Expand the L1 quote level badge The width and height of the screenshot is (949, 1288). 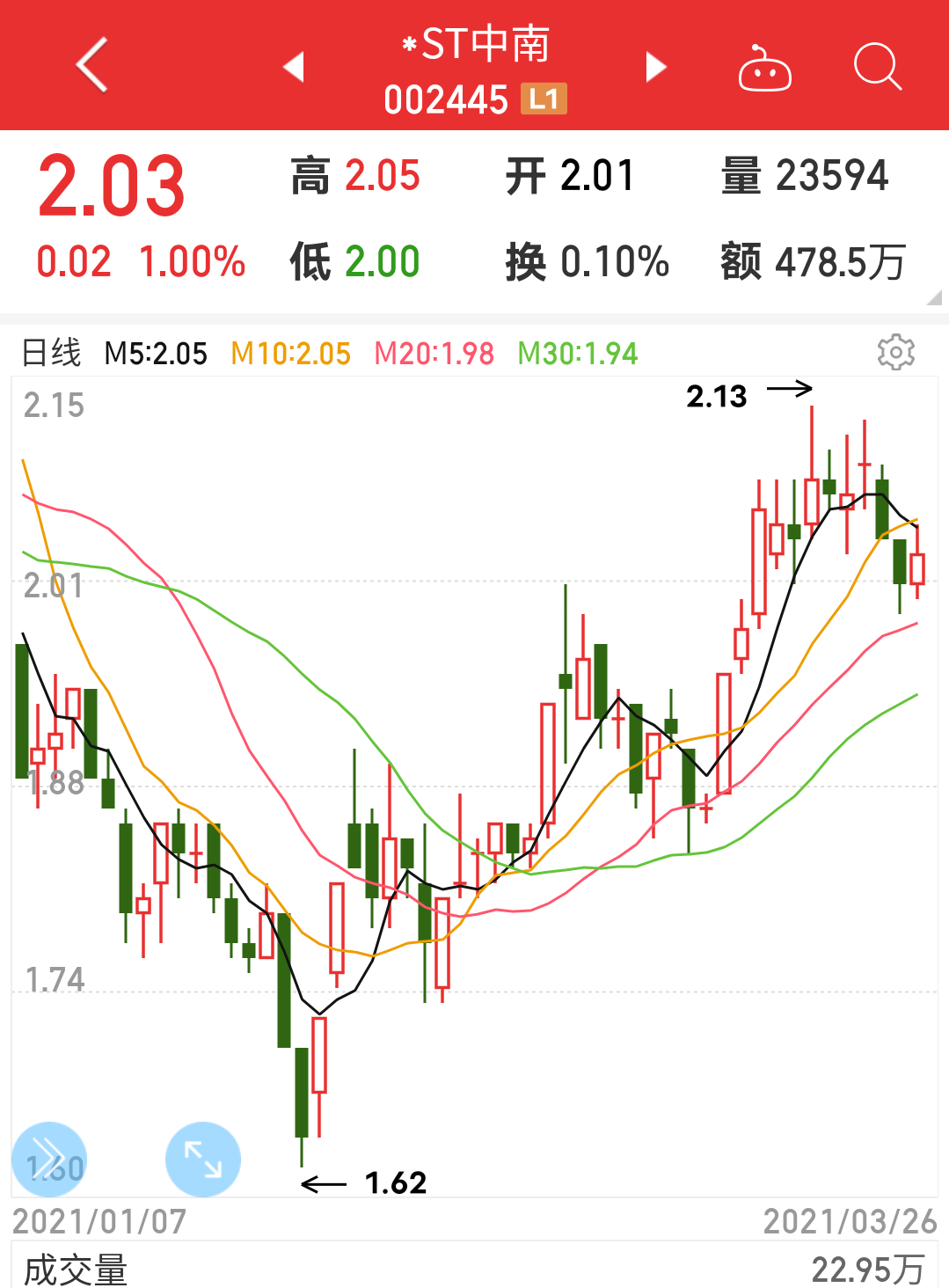pyautogui.click(x=543, y=101)
